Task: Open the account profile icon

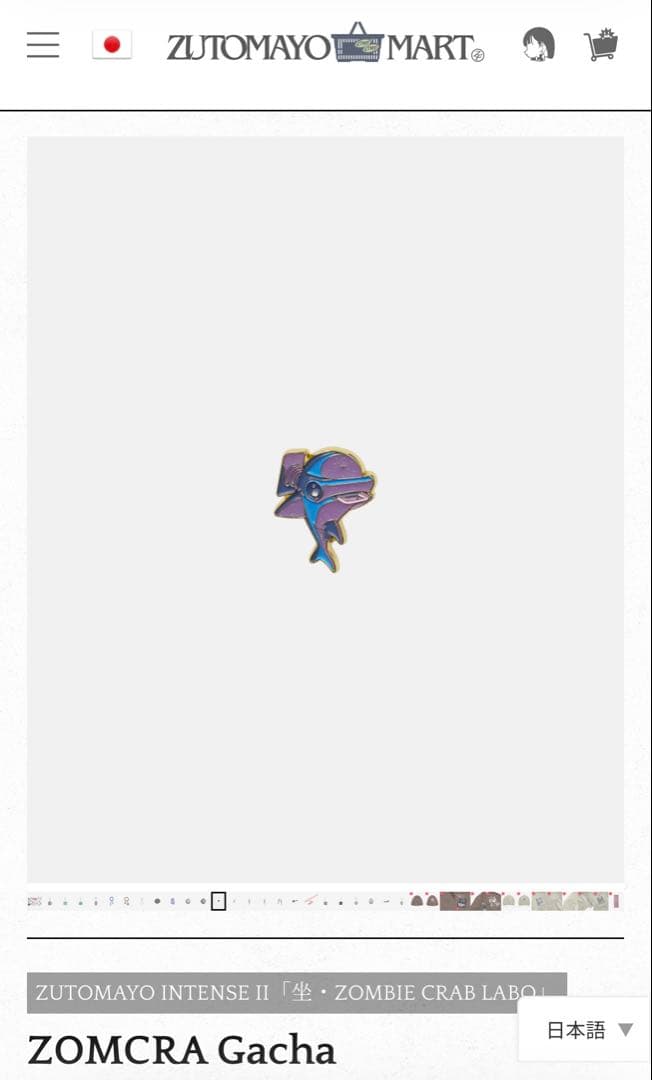Action: (538, 45)
